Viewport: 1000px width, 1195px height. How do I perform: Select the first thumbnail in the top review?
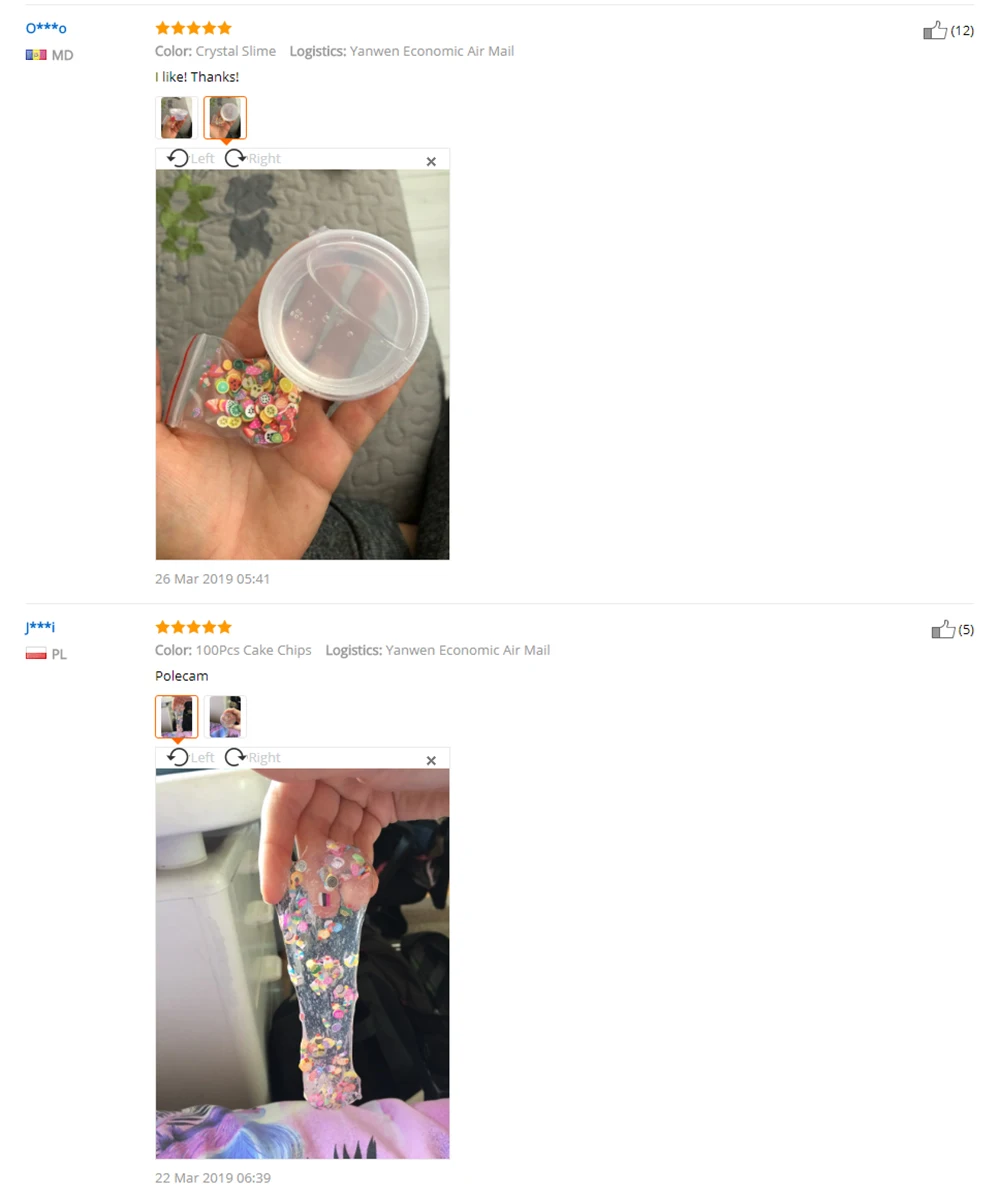(177, 116)
